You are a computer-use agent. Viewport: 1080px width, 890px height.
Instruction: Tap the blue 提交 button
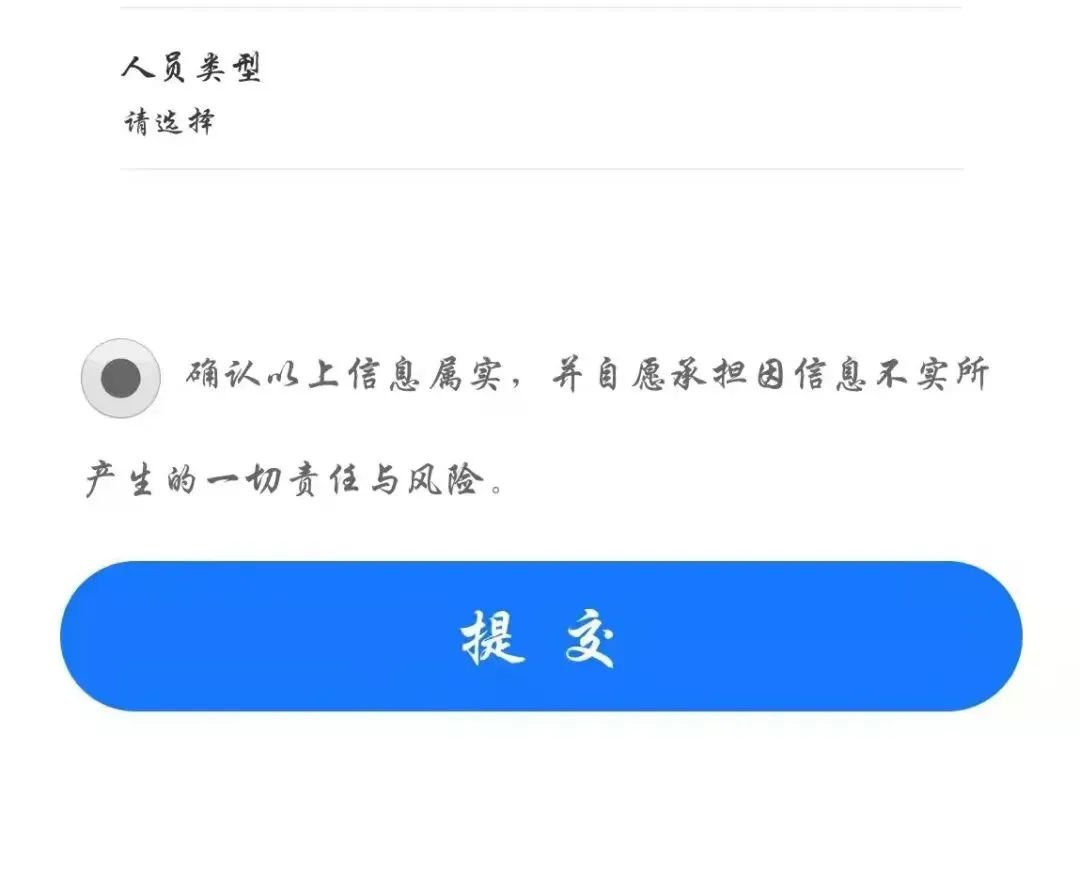pyautogui.click(x=540, y=636)
